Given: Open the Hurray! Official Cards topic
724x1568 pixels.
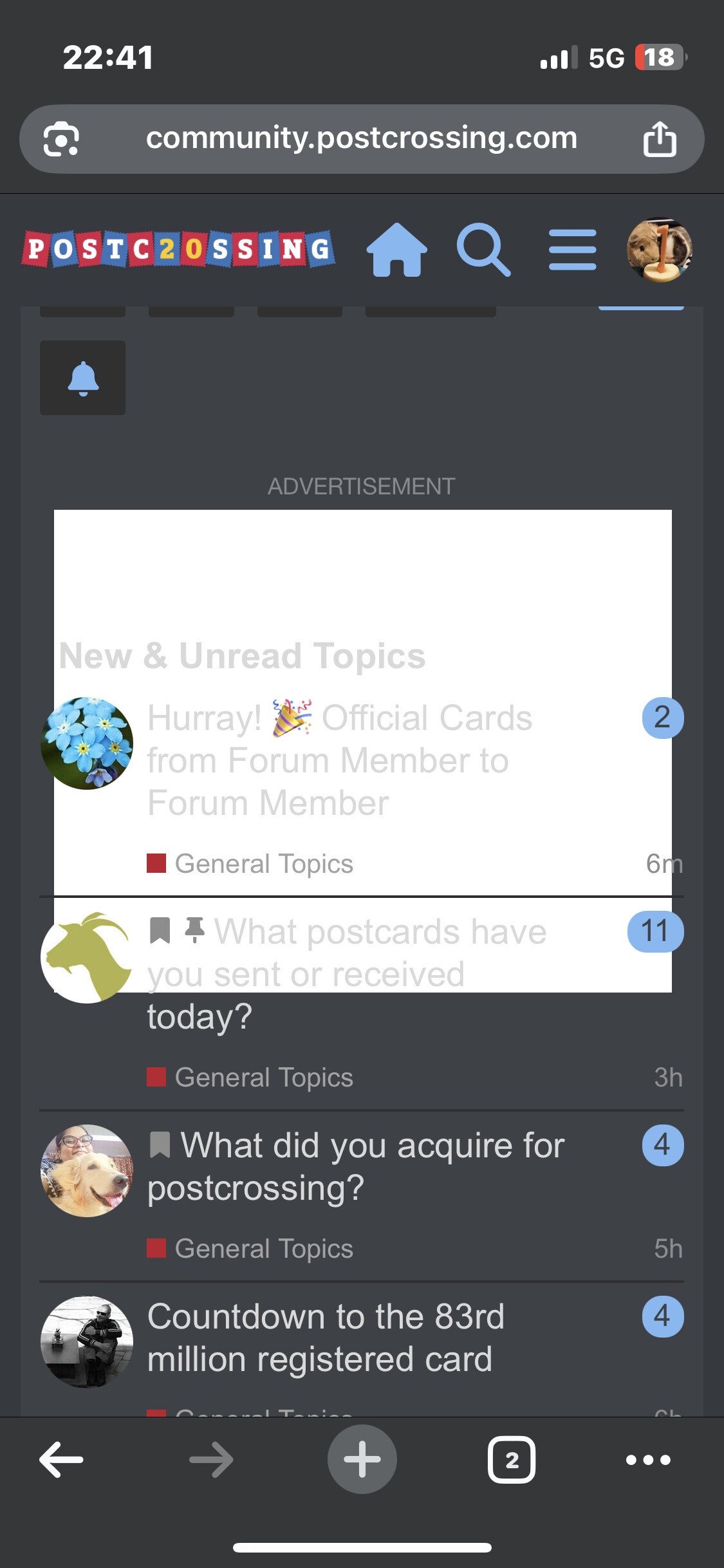Looking at the screenshot, I should pyautogui.click(x=340, y=760).
